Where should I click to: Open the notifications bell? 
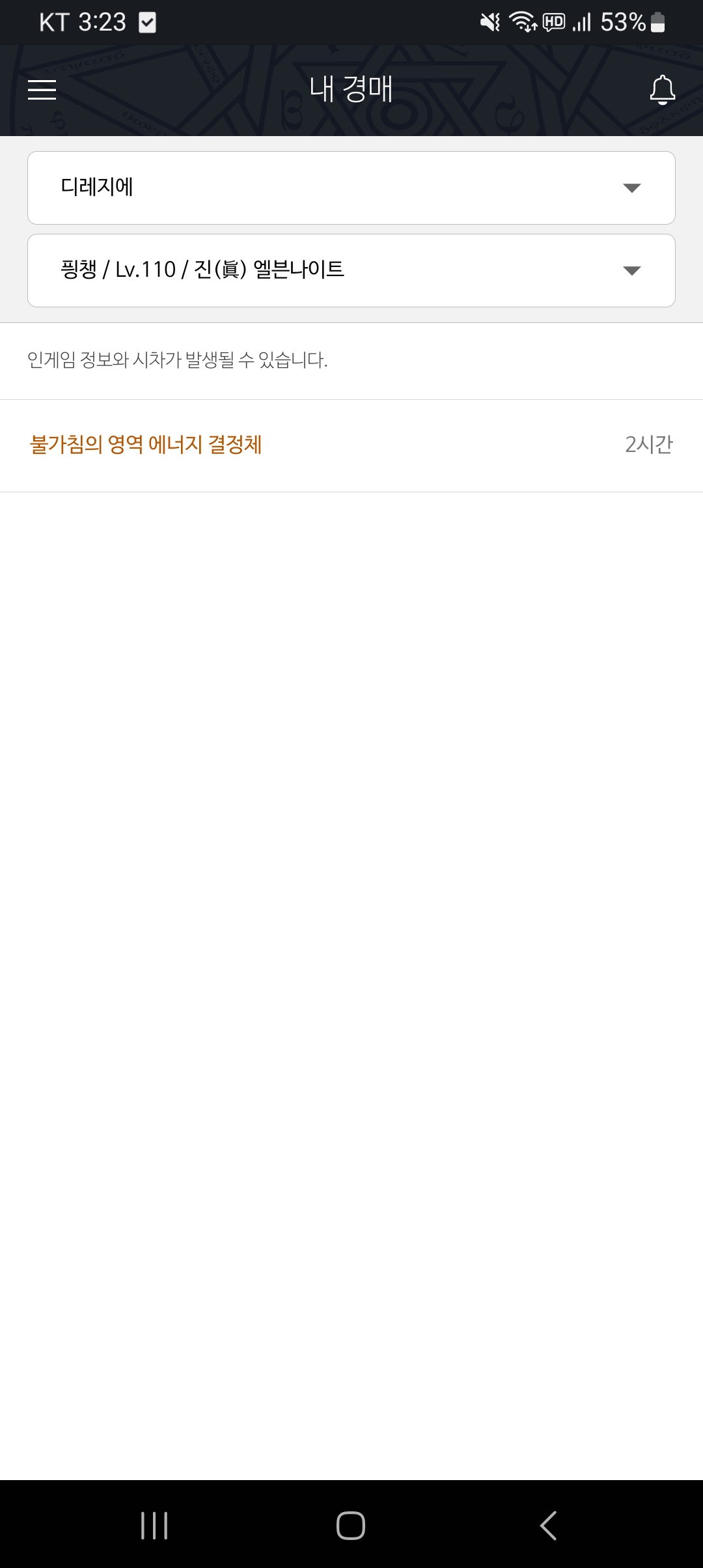point(662,90)
